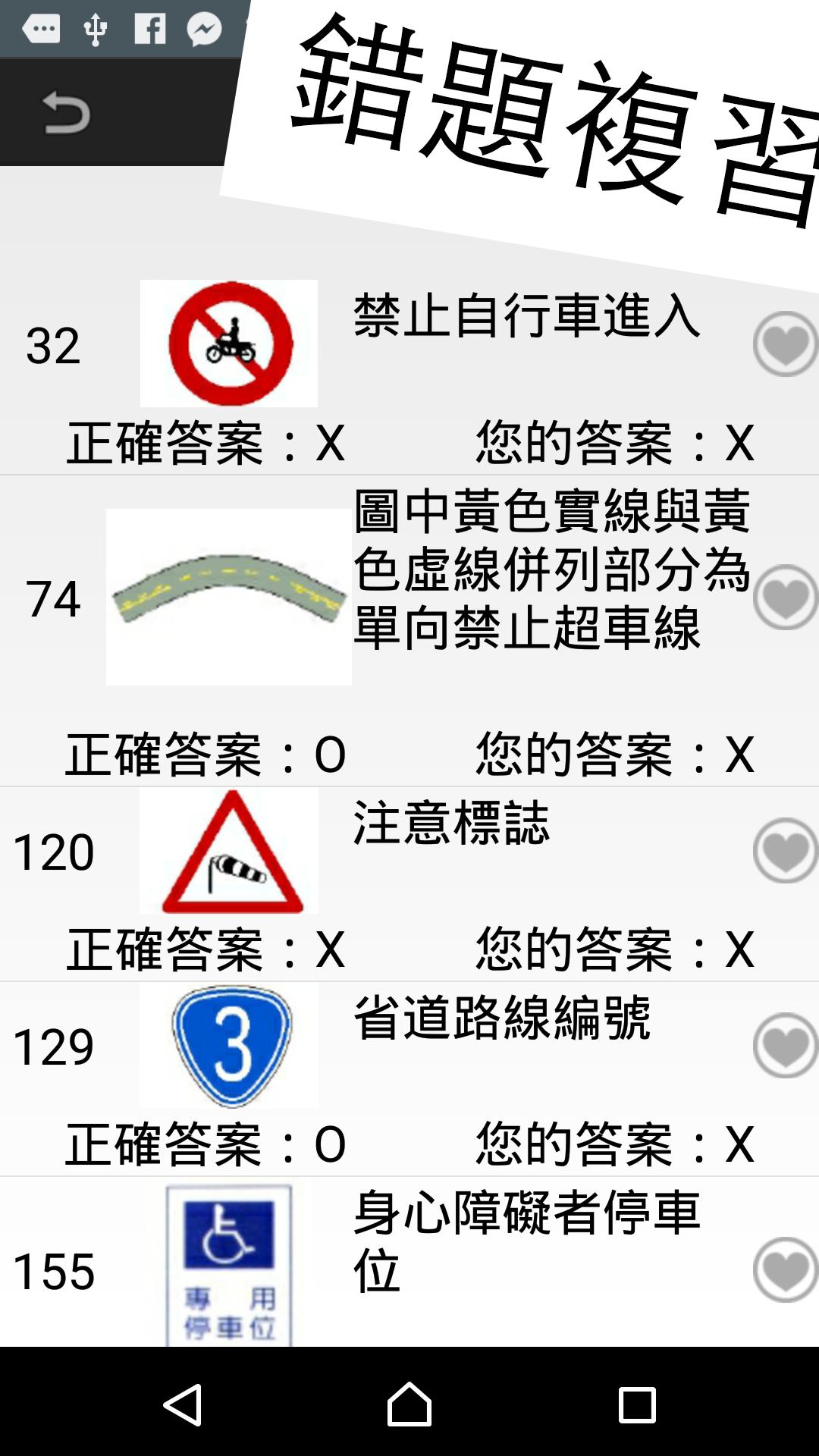Favorite question 74 with its heart icon

click(x=785, y=598)
